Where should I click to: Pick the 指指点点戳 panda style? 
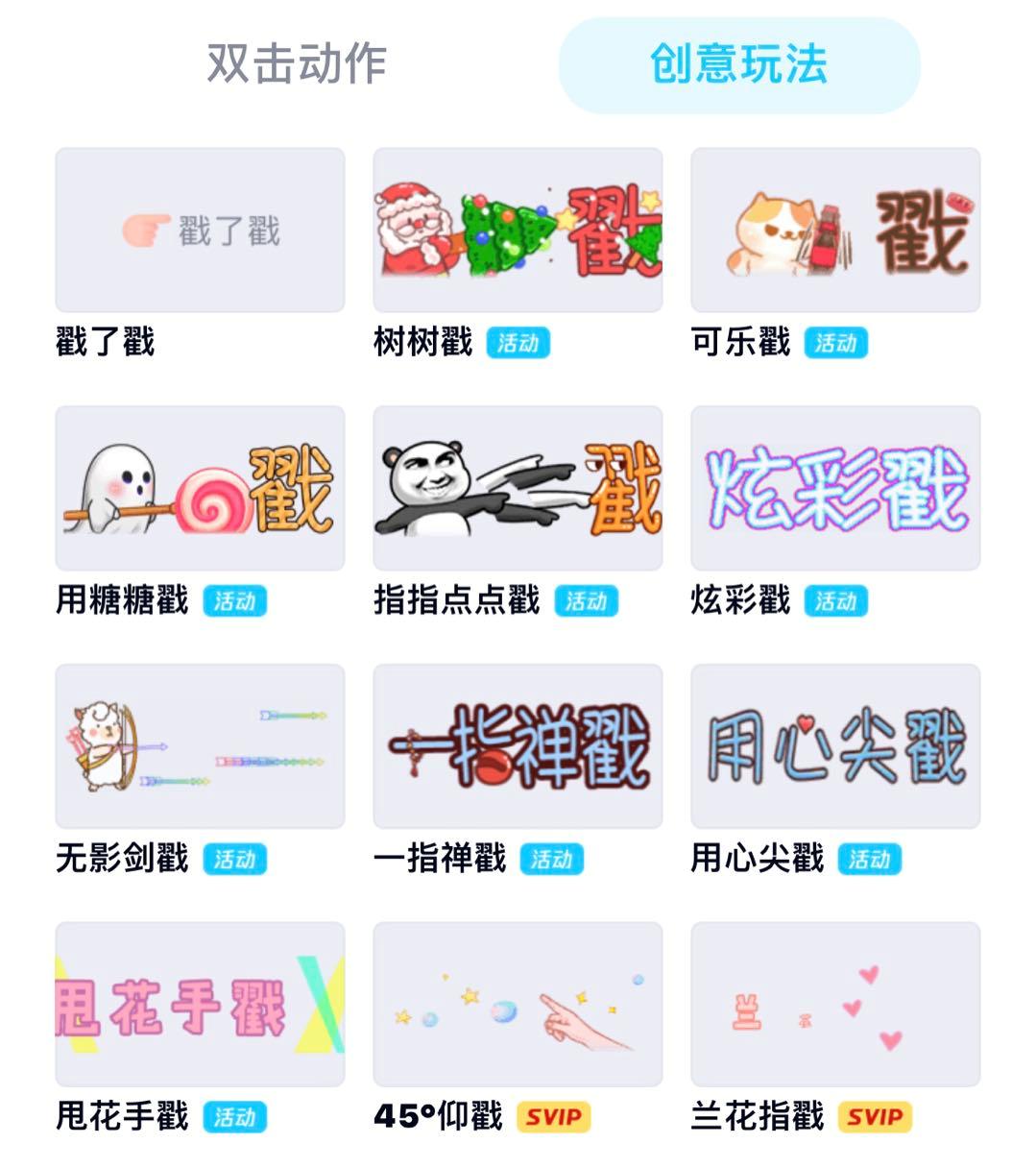(518, 488)
